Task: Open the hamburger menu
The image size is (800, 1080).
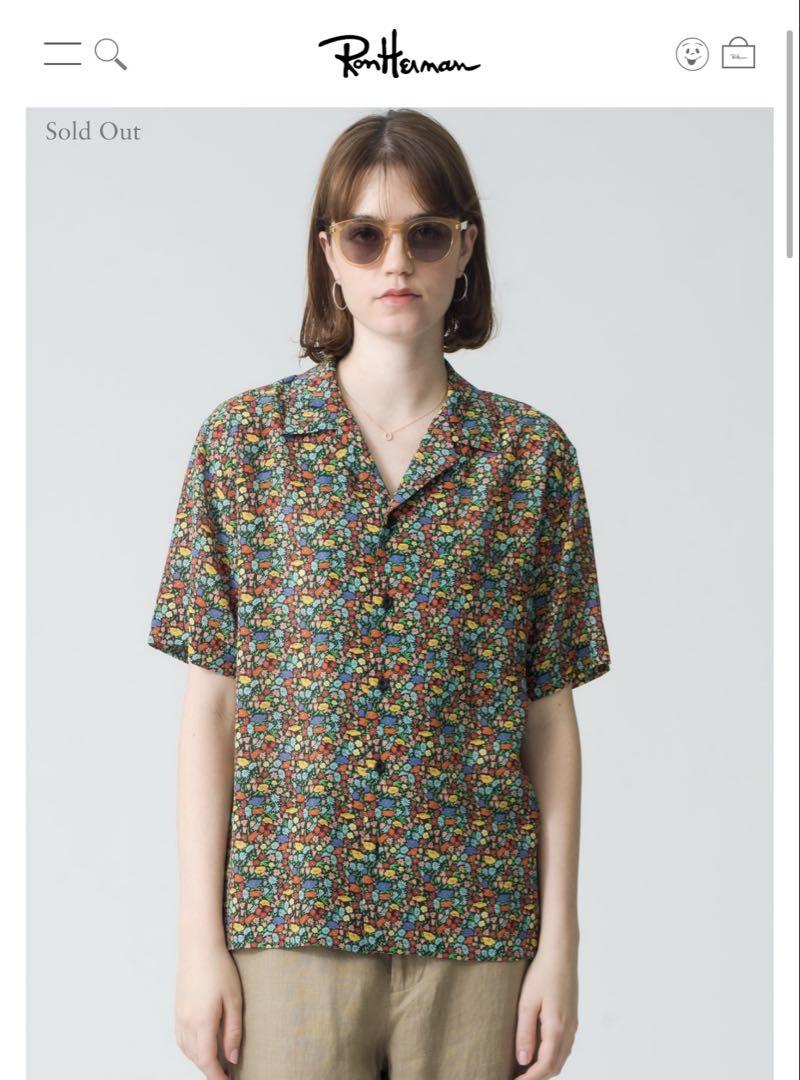Action: coord(62,54)
